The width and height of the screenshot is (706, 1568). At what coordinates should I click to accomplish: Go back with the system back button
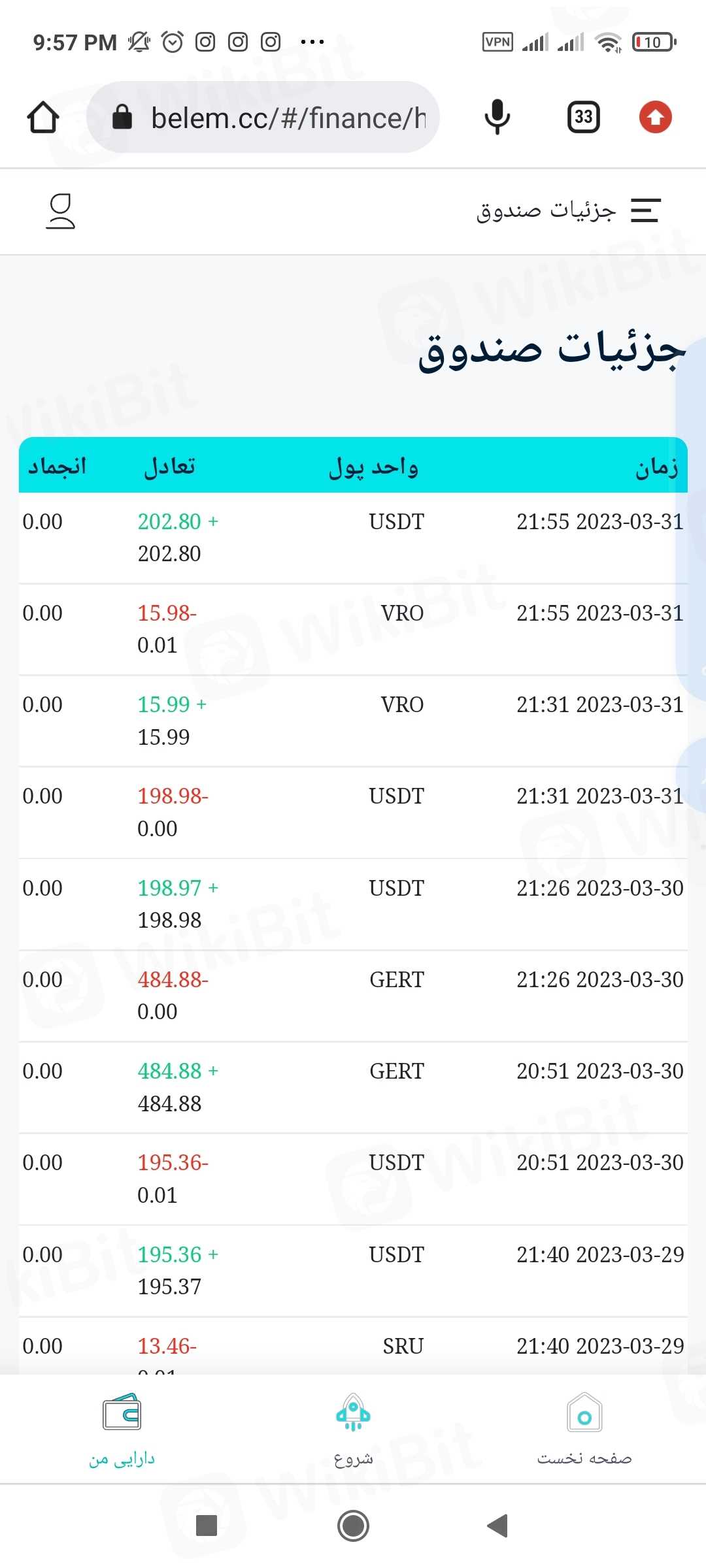(498, 1526)
